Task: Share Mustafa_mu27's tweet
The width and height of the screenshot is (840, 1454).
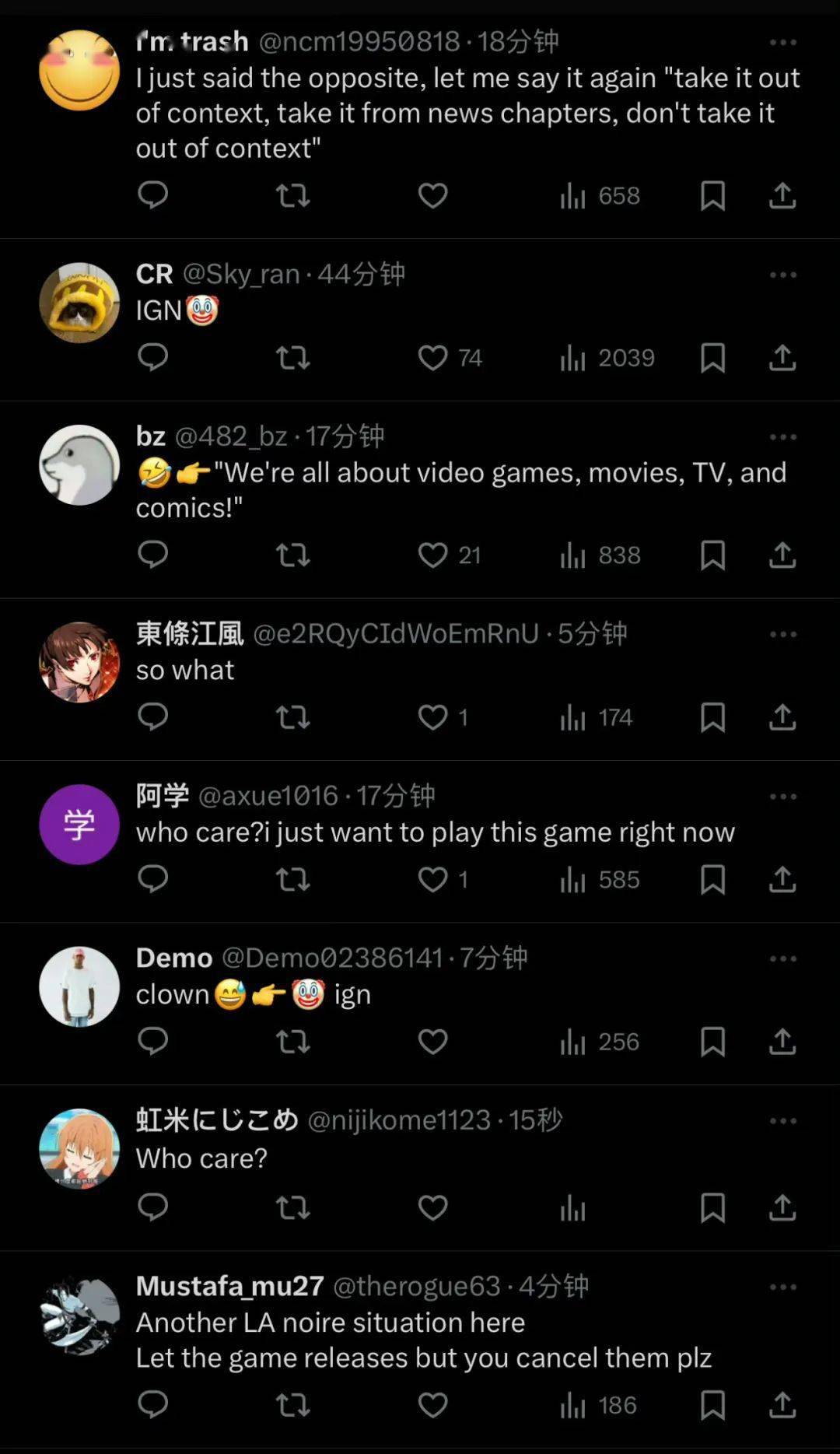Action: point(782,1405)
